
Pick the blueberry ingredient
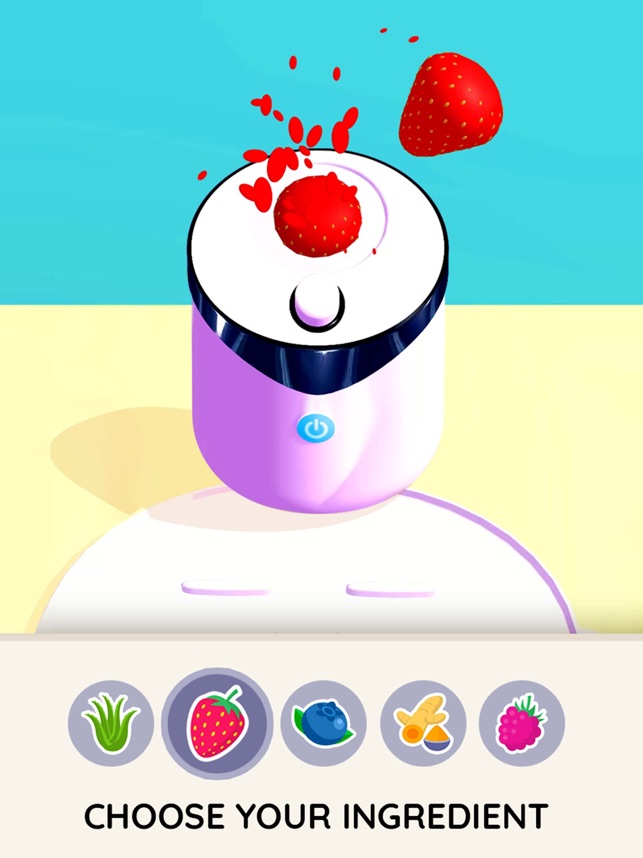[323, 723]
